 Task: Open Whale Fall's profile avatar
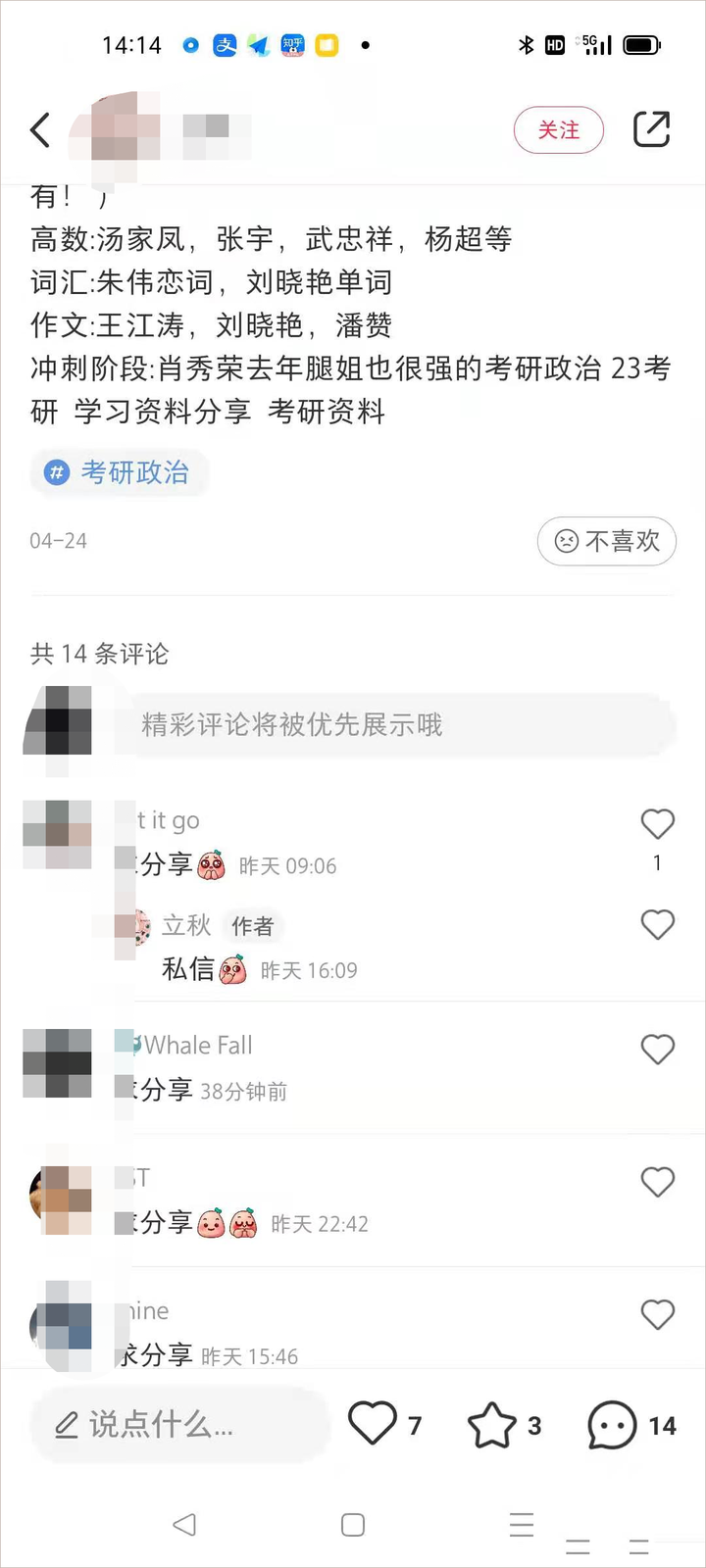[57, 1063]
